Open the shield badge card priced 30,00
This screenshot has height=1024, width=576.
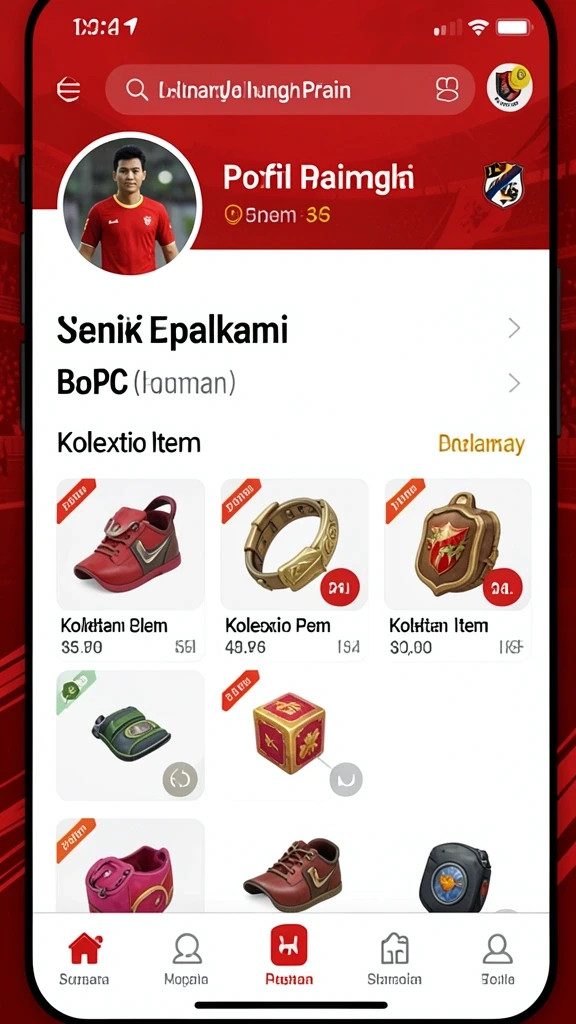coord(458,569)
